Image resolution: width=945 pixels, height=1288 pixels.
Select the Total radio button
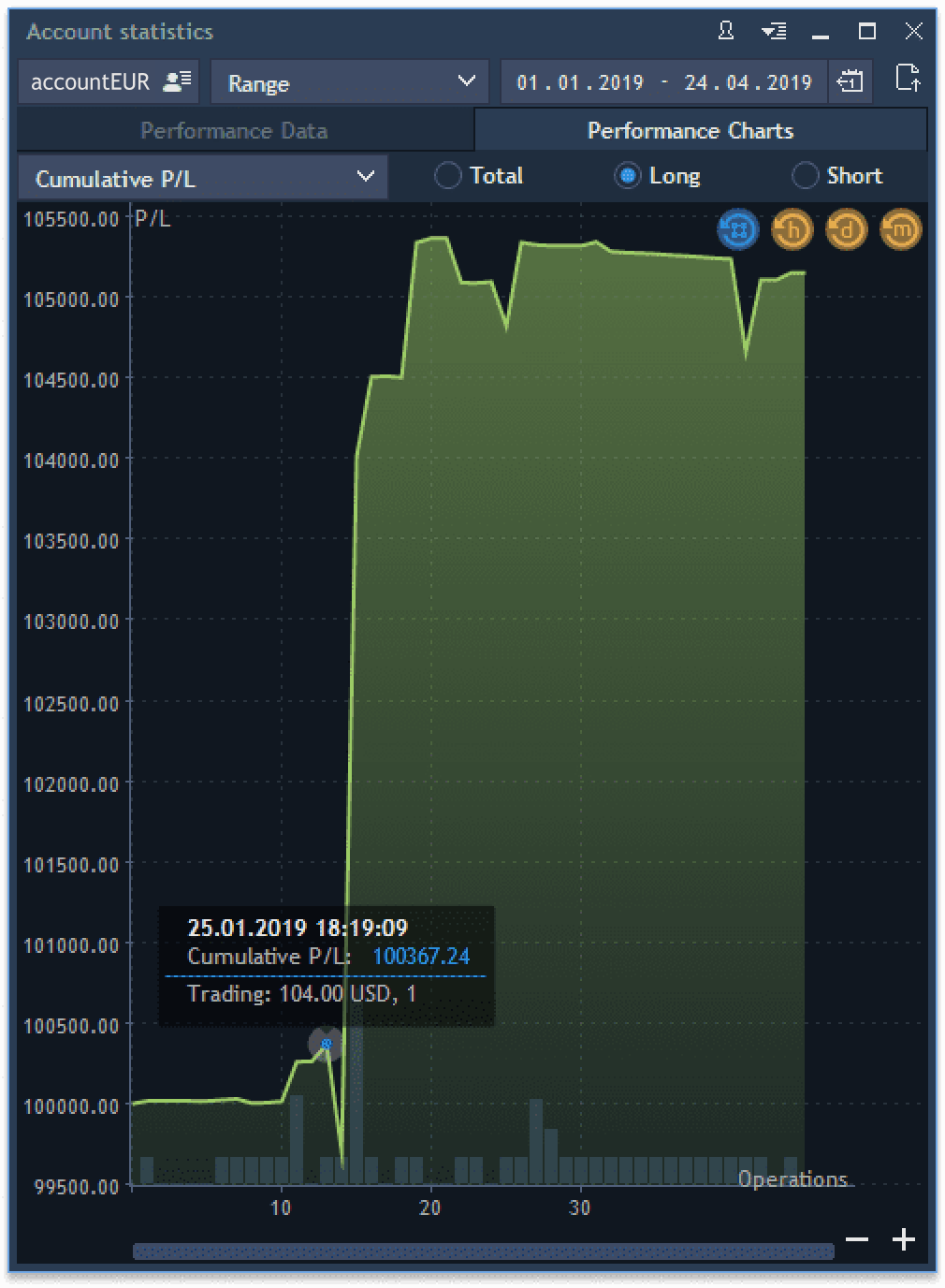(447, 176)
